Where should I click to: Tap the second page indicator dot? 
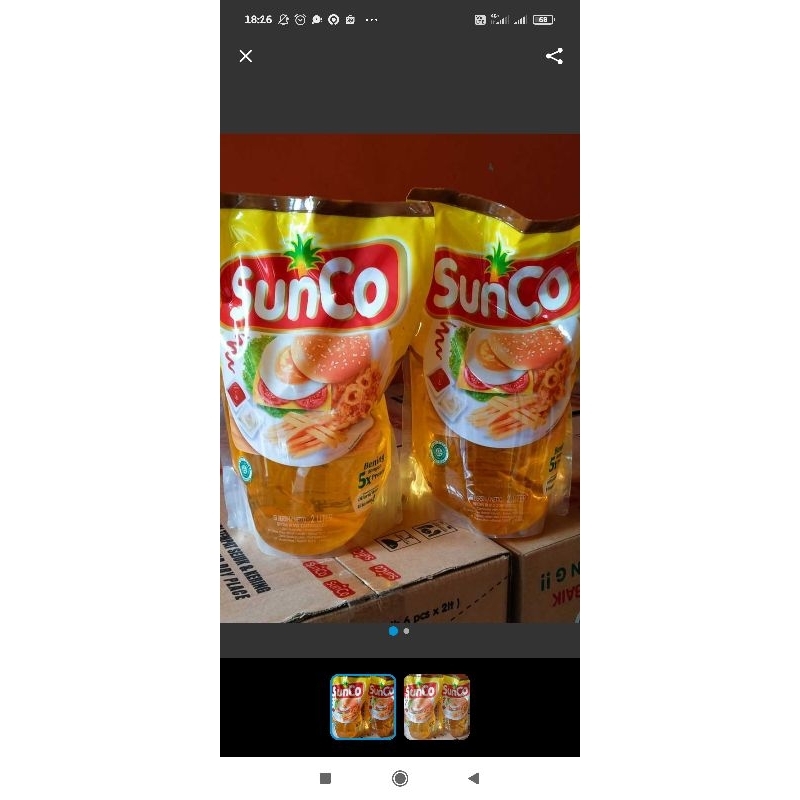click(406, 631)
